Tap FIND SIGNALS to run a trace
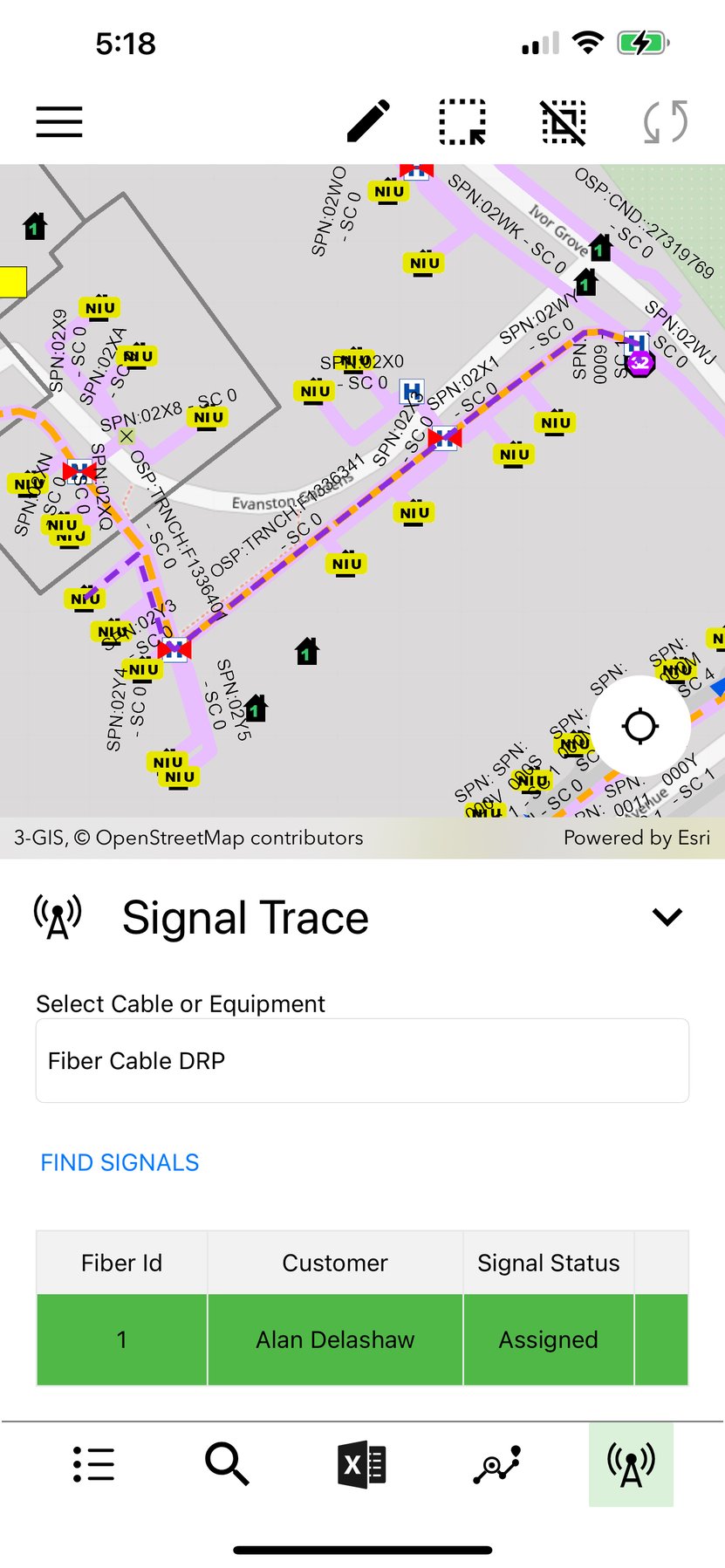Viewport: 725px width, 1568px height. 119,1162
